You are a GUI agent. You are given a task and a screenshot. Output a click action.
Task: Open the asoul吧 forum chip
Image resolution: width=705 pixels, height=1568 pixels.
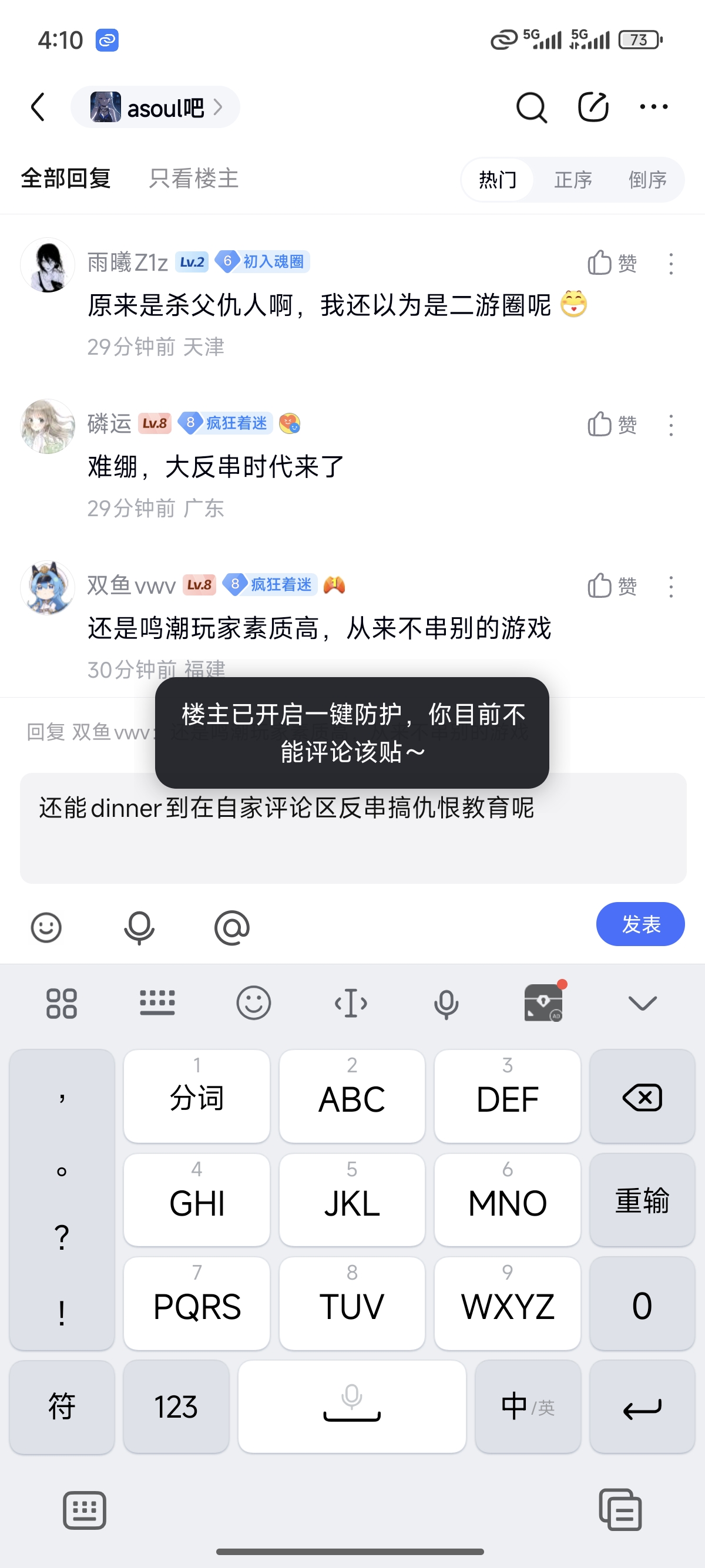[155, 107]
